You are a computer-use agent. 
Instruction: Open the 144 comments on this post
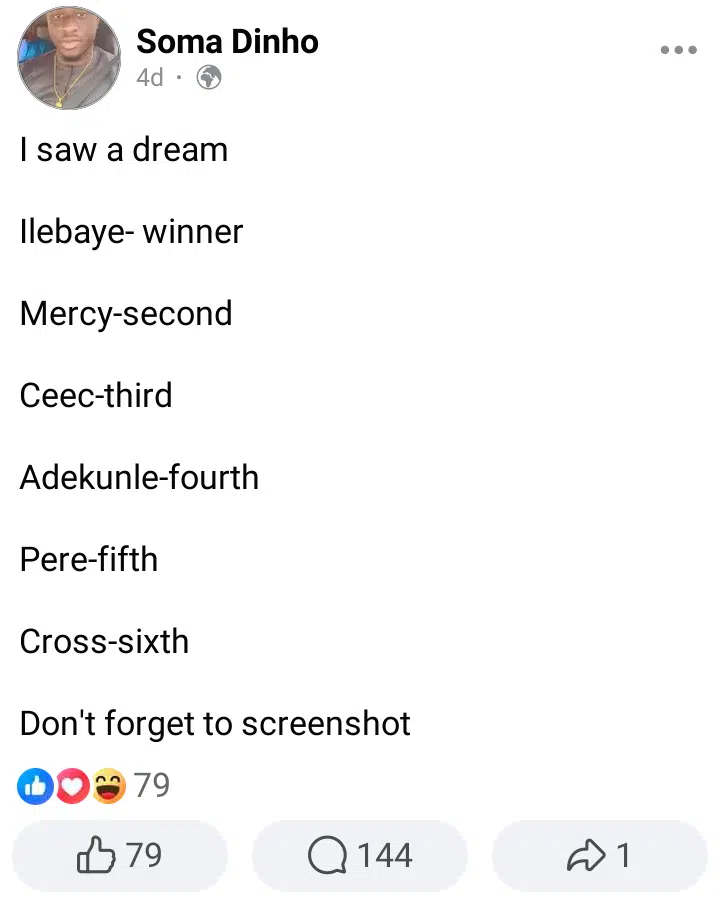(x=360, y=855)
